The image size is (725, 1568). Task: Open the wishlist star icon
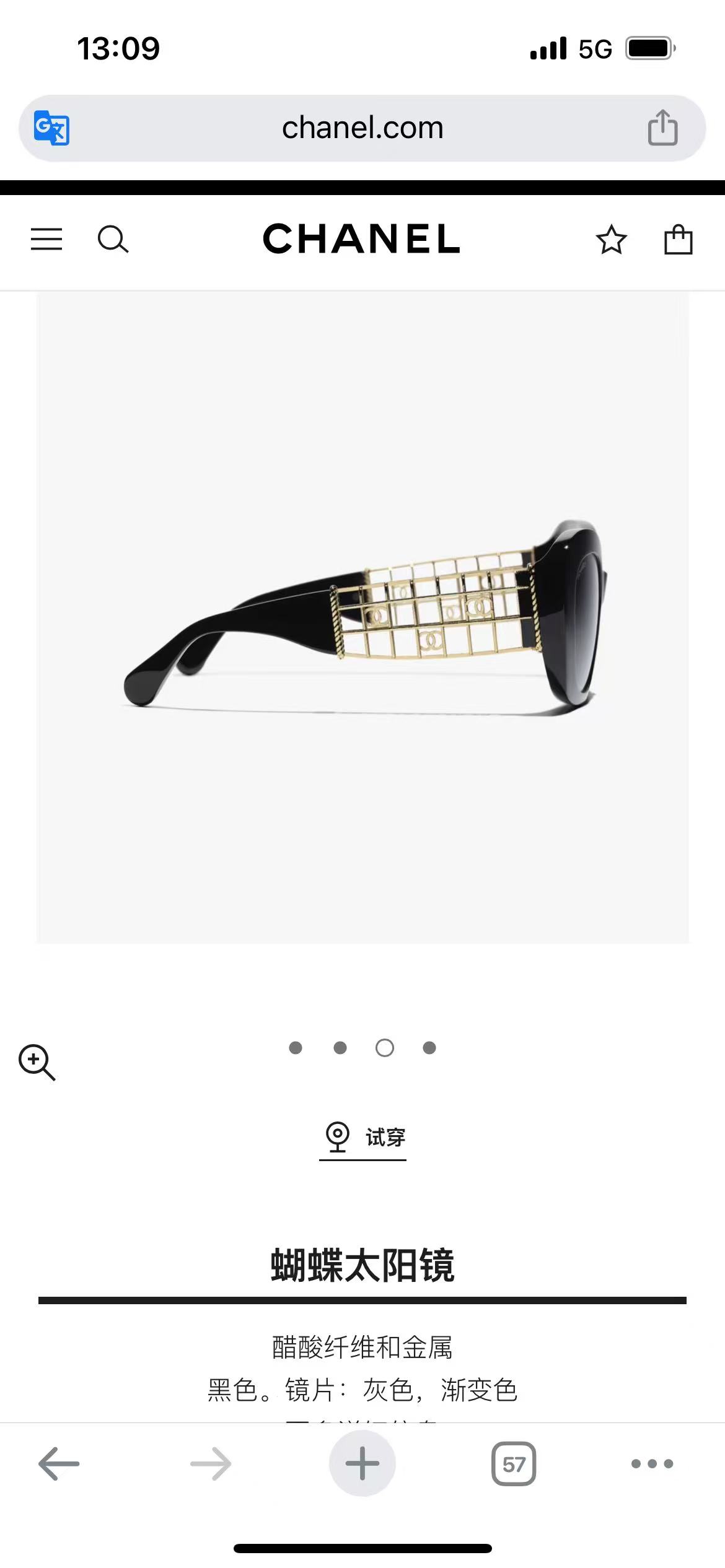tap(611, 240)
